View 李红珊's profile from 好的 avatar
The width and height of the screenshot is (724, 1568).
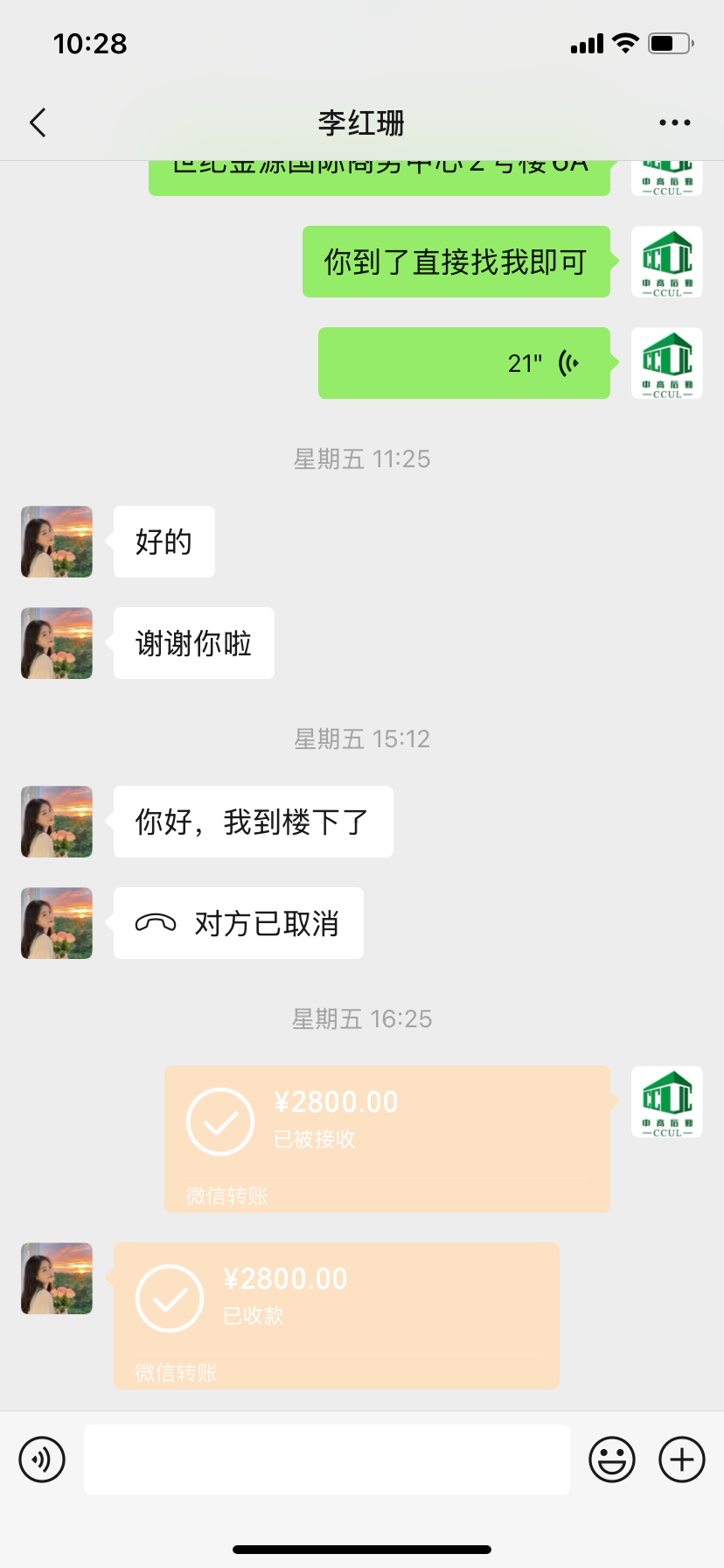pyautogui.click(x=57, y=542)
